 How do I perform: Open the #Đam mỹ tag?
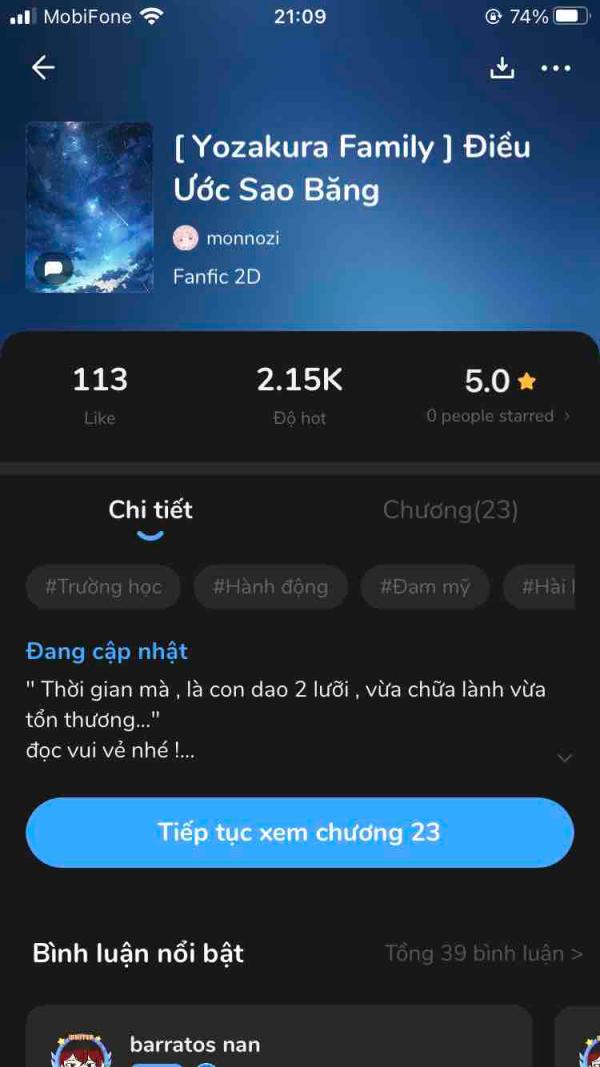tap(425, 587)
